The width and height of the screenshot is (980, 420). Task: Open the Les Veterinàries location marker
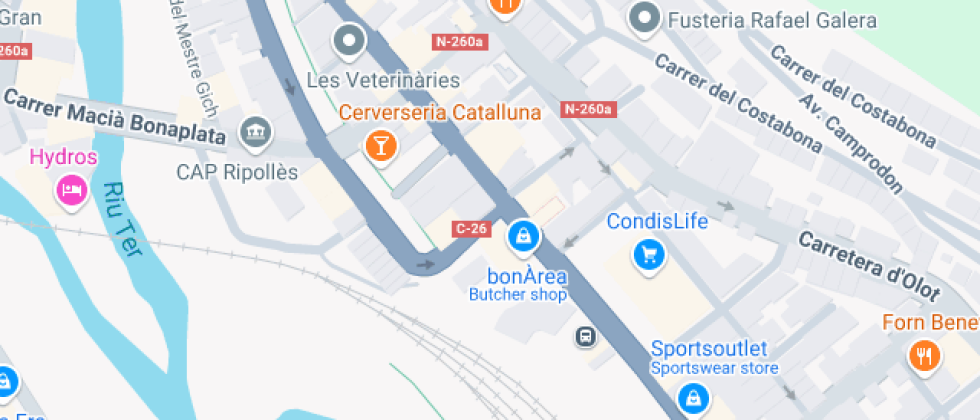(349, 42)
